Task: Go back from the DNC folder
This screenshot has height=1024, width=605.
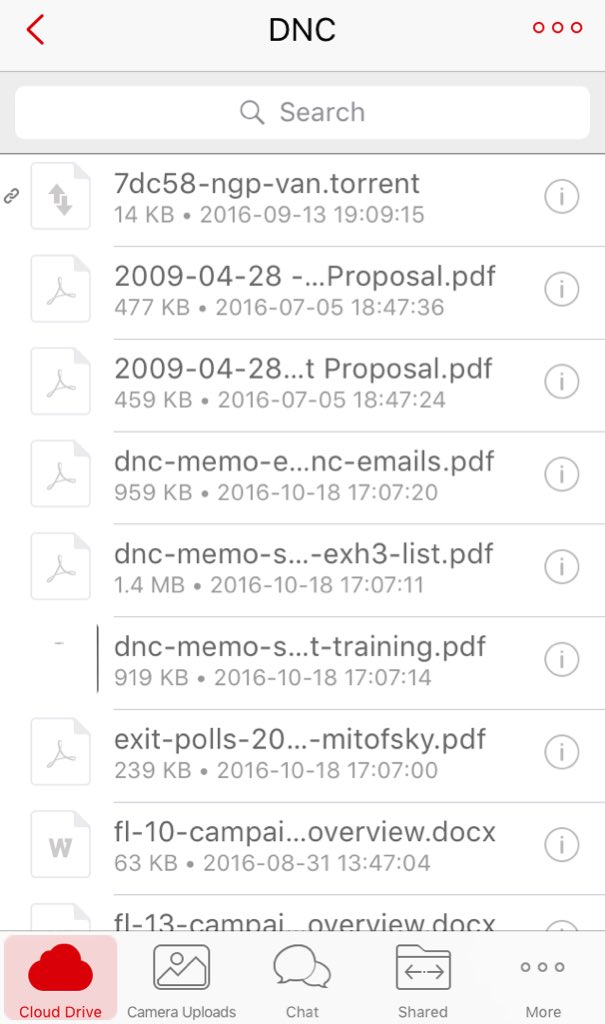Action: (x=35, y=30)
